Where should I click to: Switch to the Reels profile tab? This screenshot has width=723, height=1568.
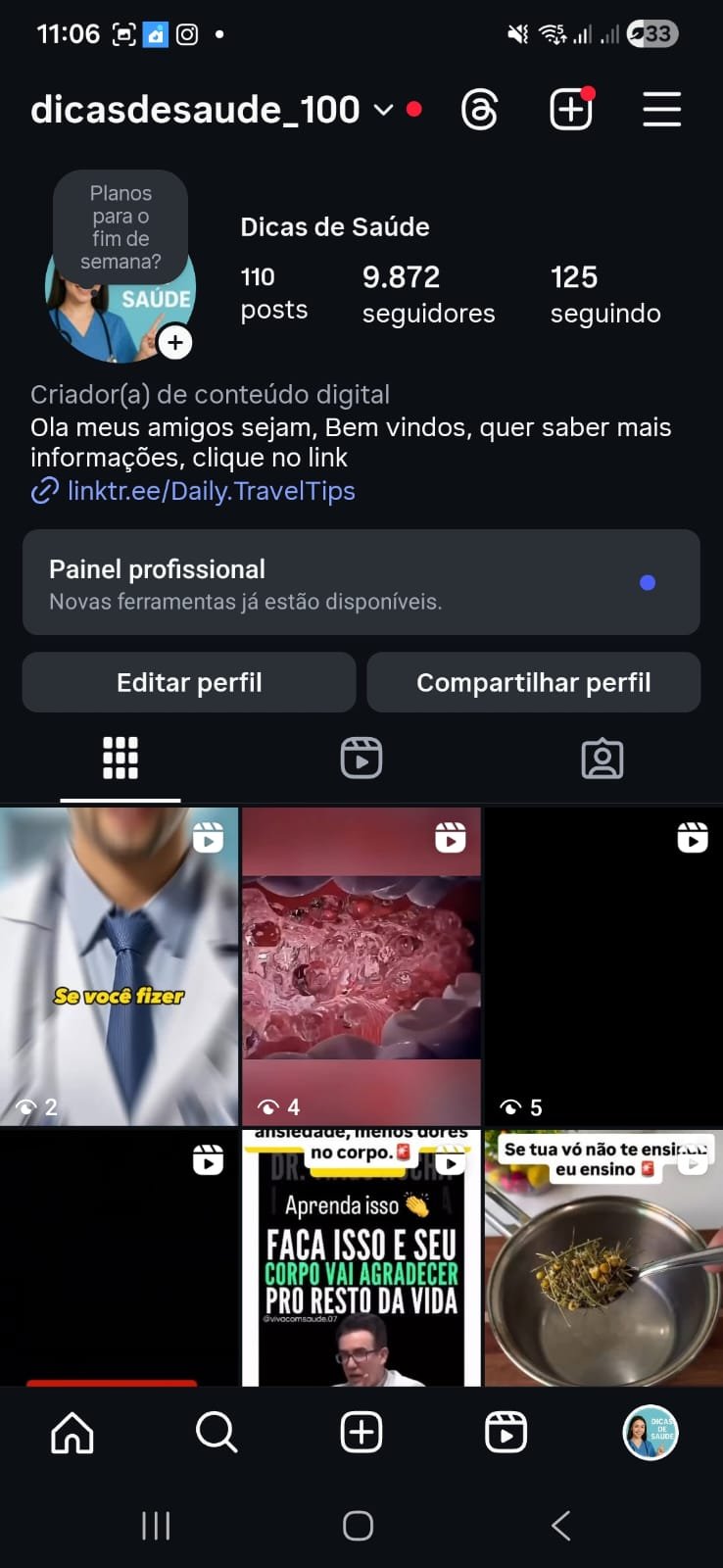(361, 759)
